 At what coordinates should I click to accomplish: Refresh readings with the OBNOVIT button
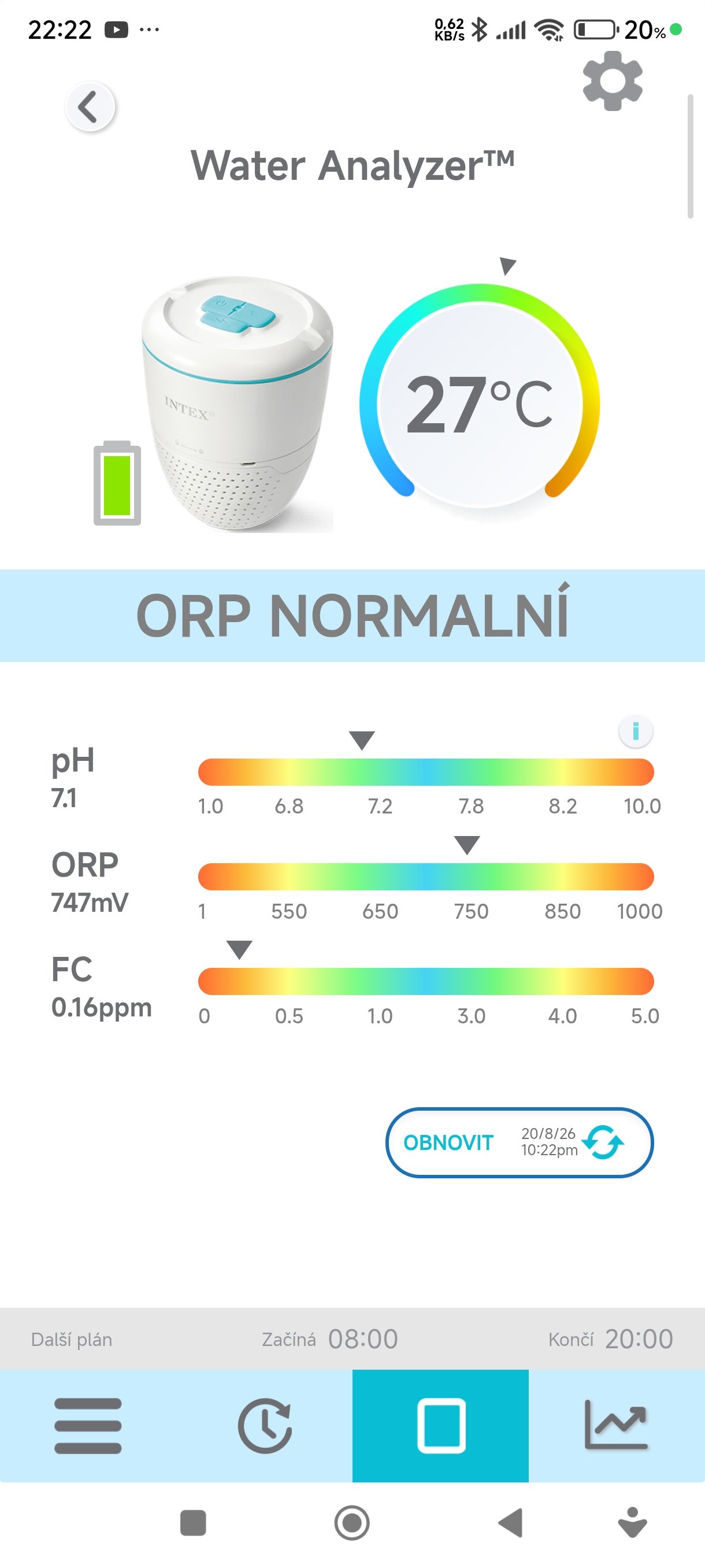point(520,1142)
